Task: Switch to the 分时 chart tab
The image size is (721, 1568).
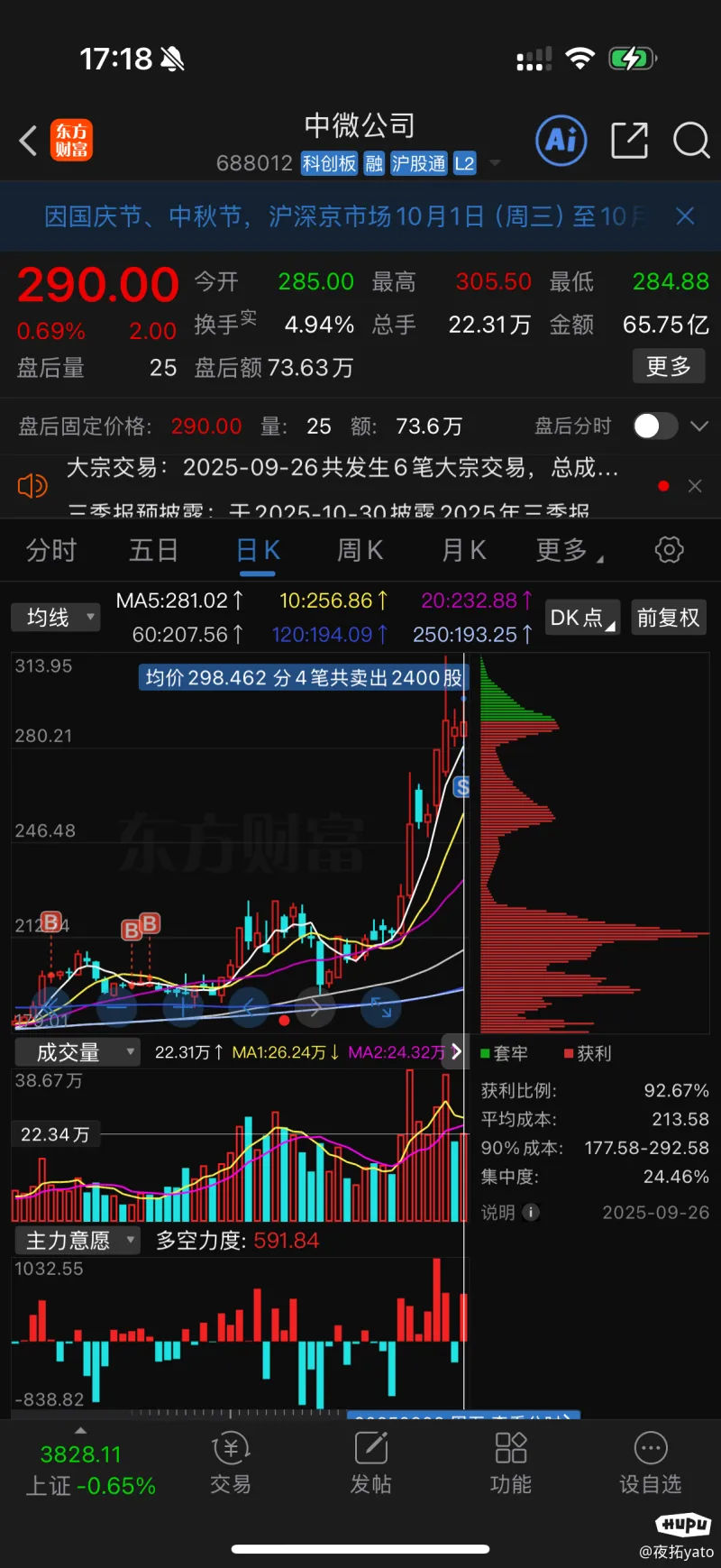Action: (51, 550)
